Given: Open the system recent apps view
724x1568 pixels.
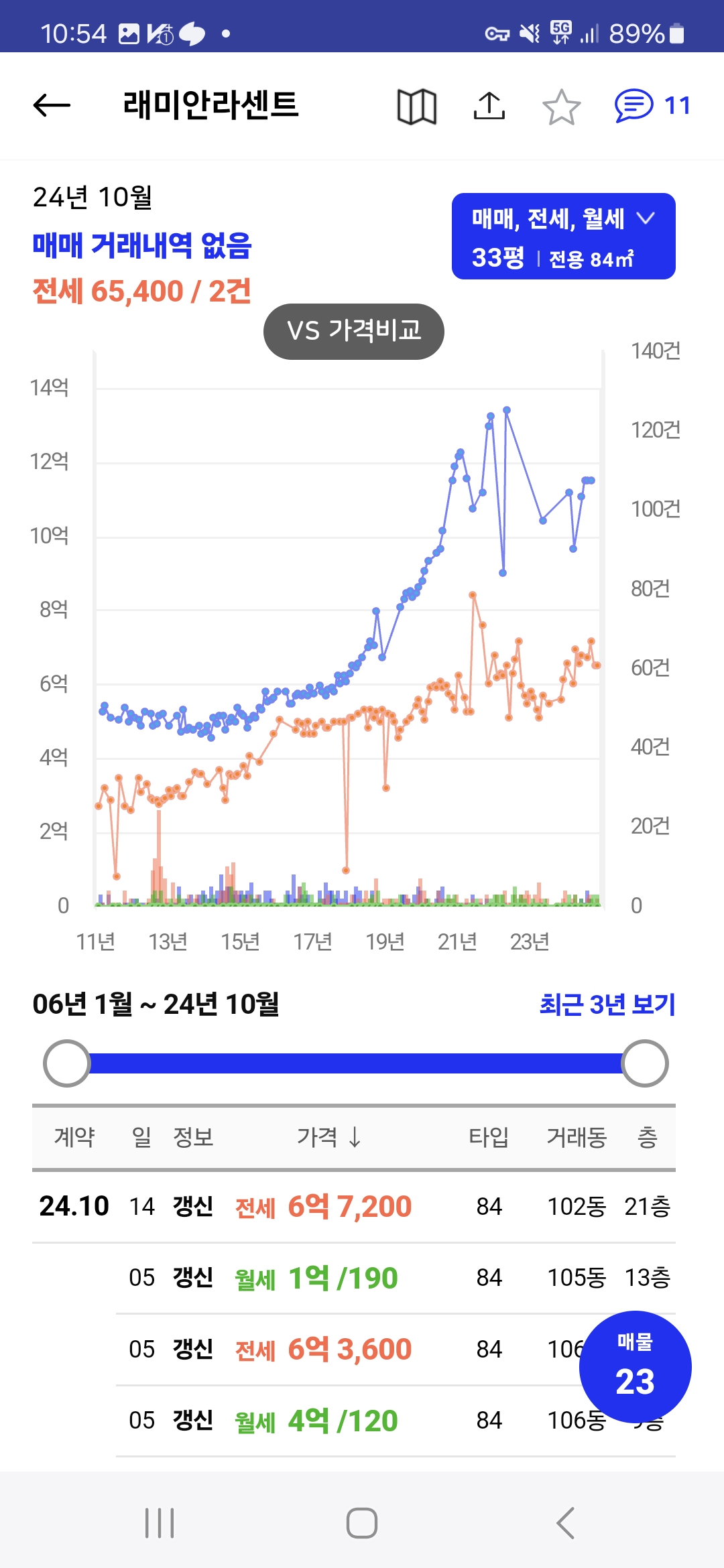Looking at the screenshot, I should click(x=160, y=1523).
